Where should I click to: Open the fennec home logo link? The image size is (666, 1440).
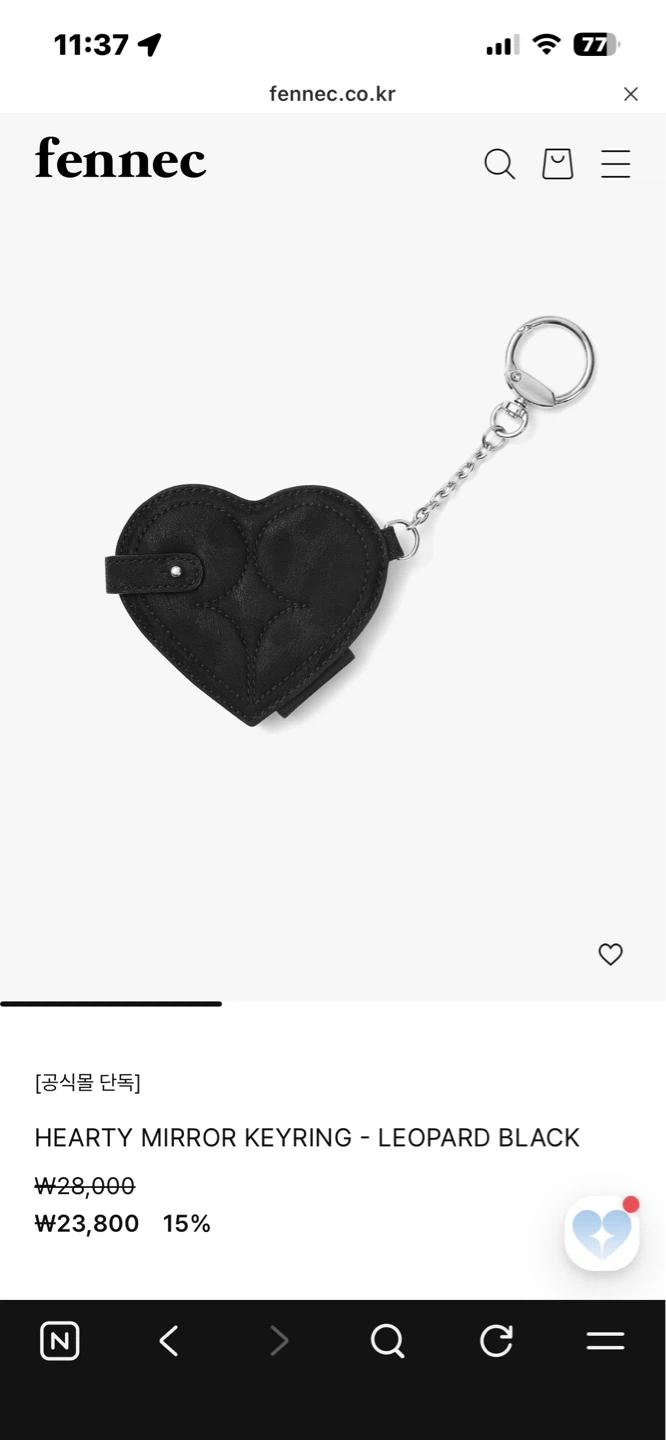click(x=121, y=160)
